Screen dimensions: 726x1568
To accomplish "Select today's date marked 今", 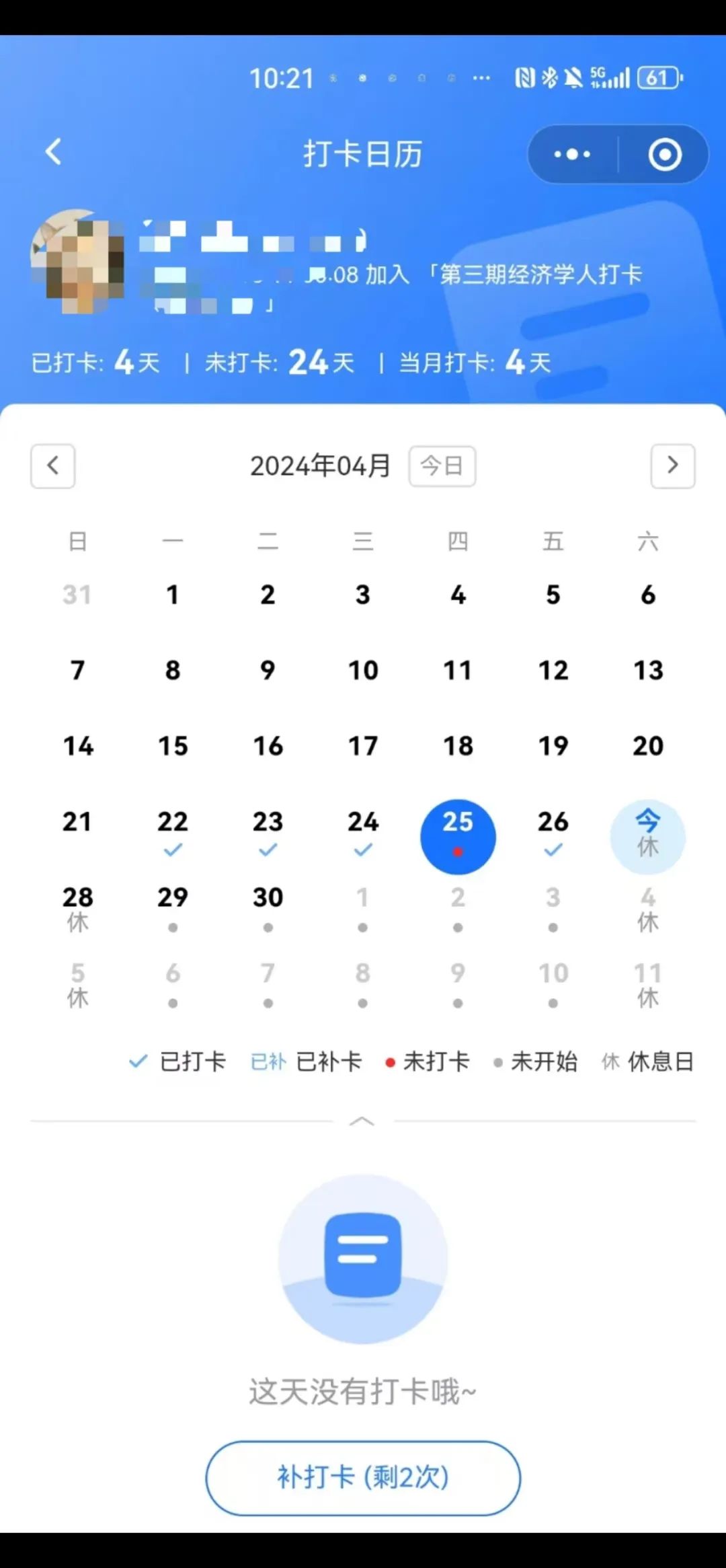I will (648, 836).
